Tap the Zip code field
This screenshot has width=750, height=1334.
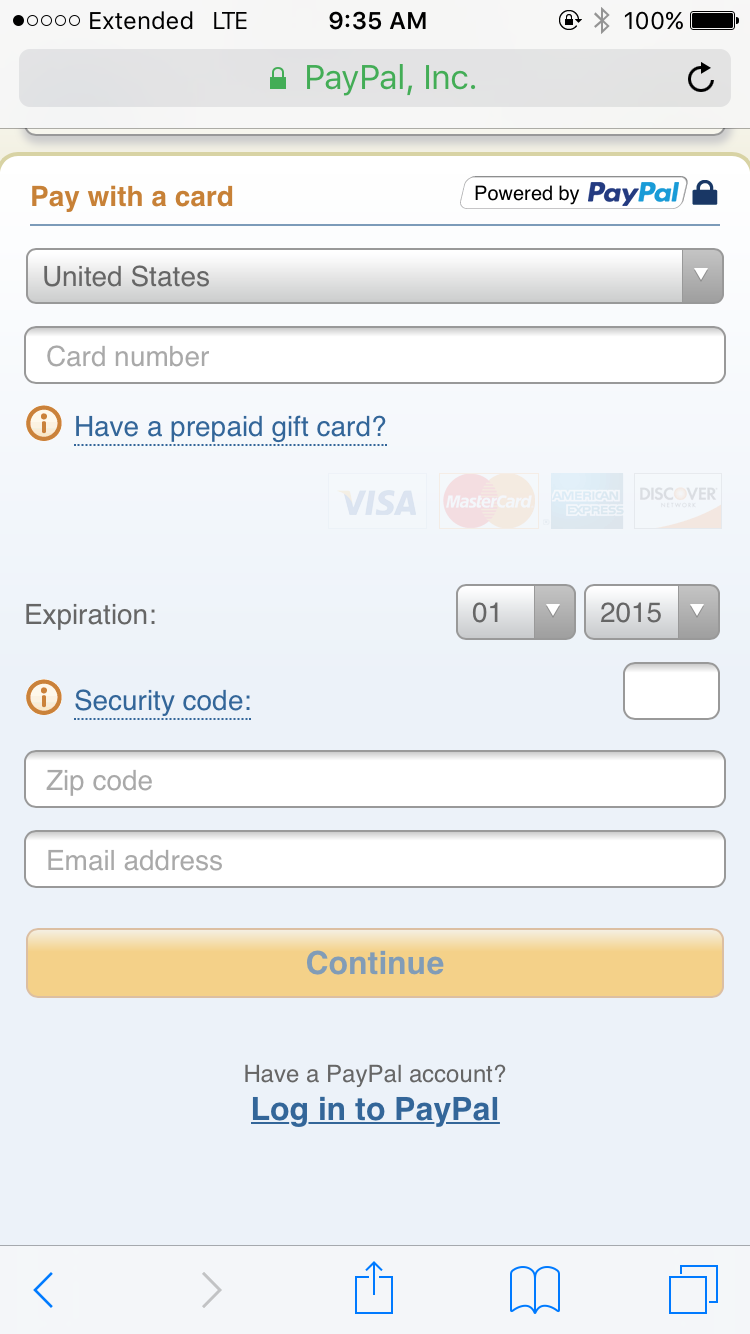(374, 779)
